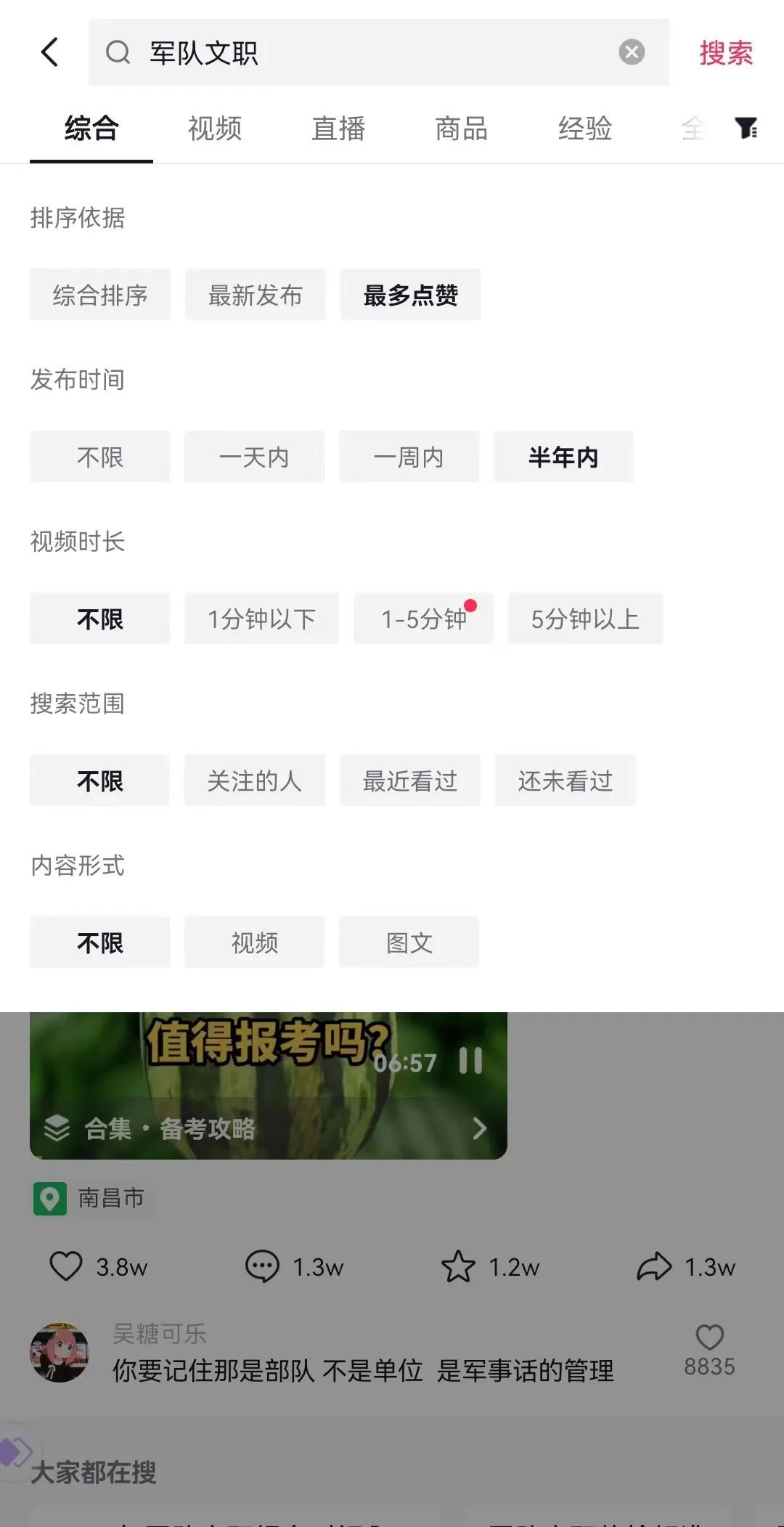Clear the search text 军队文职
This screenshot has width=784, height=1527.
(x=632, y=52)
